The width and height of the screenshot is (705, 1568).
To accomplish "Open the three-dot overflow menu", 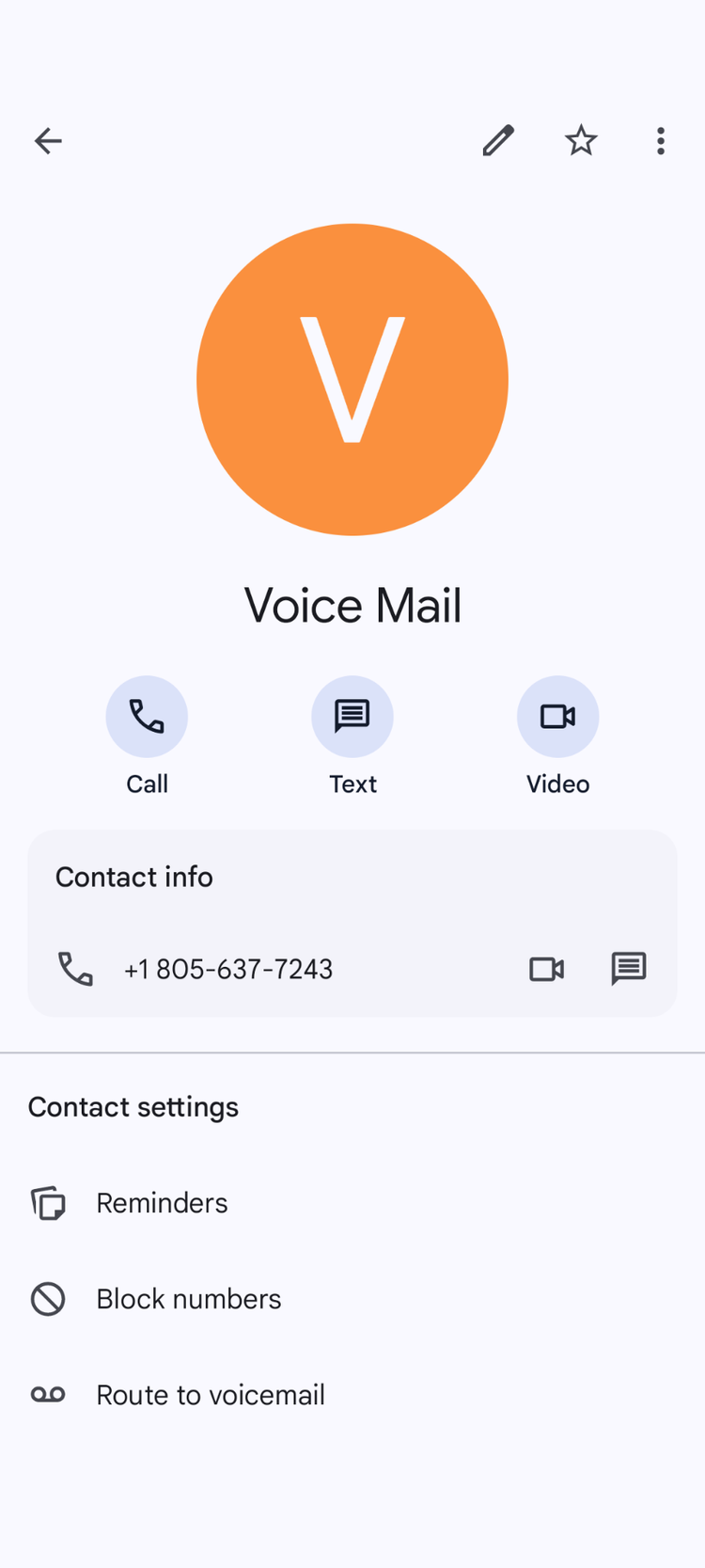I will pyautogui.click(x=661, y=141).
